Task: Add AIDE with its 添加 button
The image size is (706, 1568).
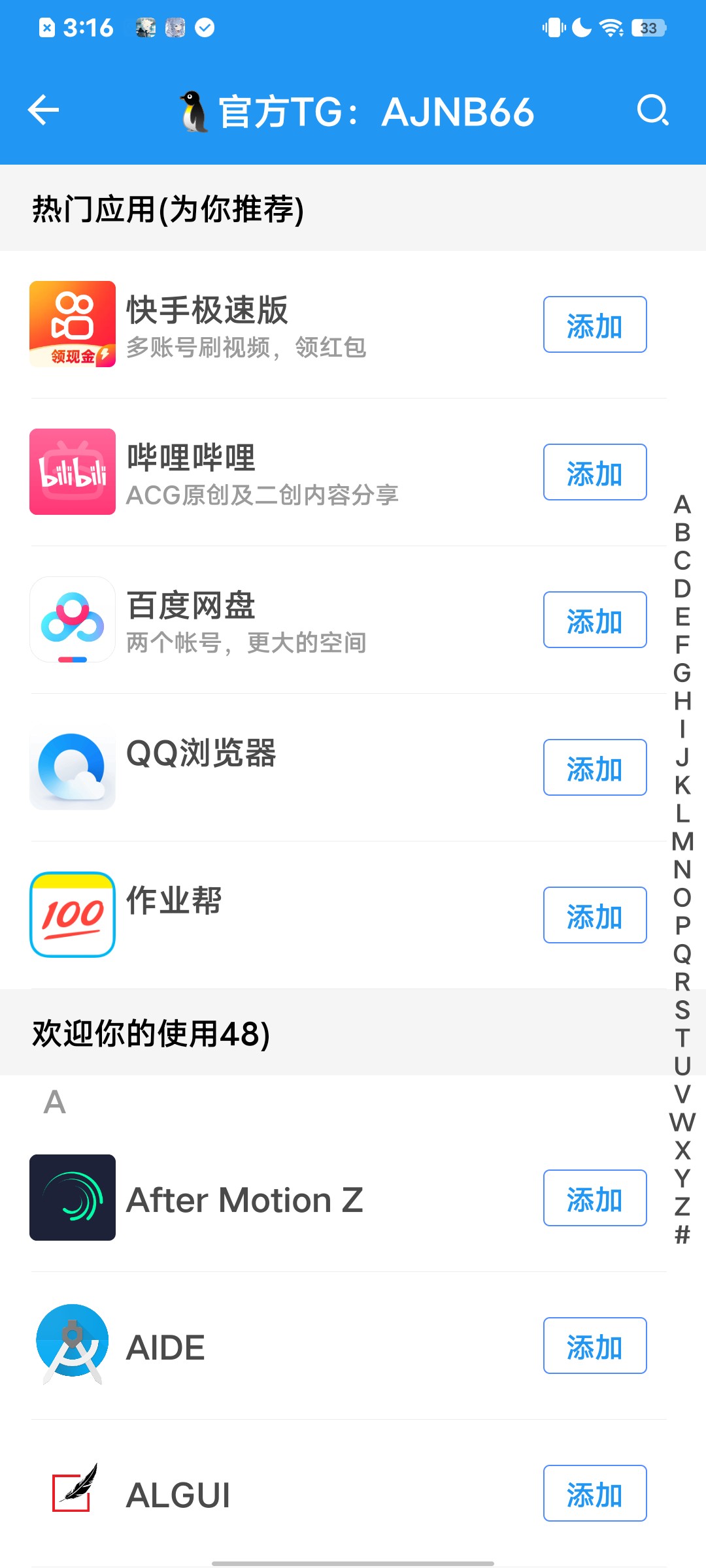Action: click(x=595, y=1346)
